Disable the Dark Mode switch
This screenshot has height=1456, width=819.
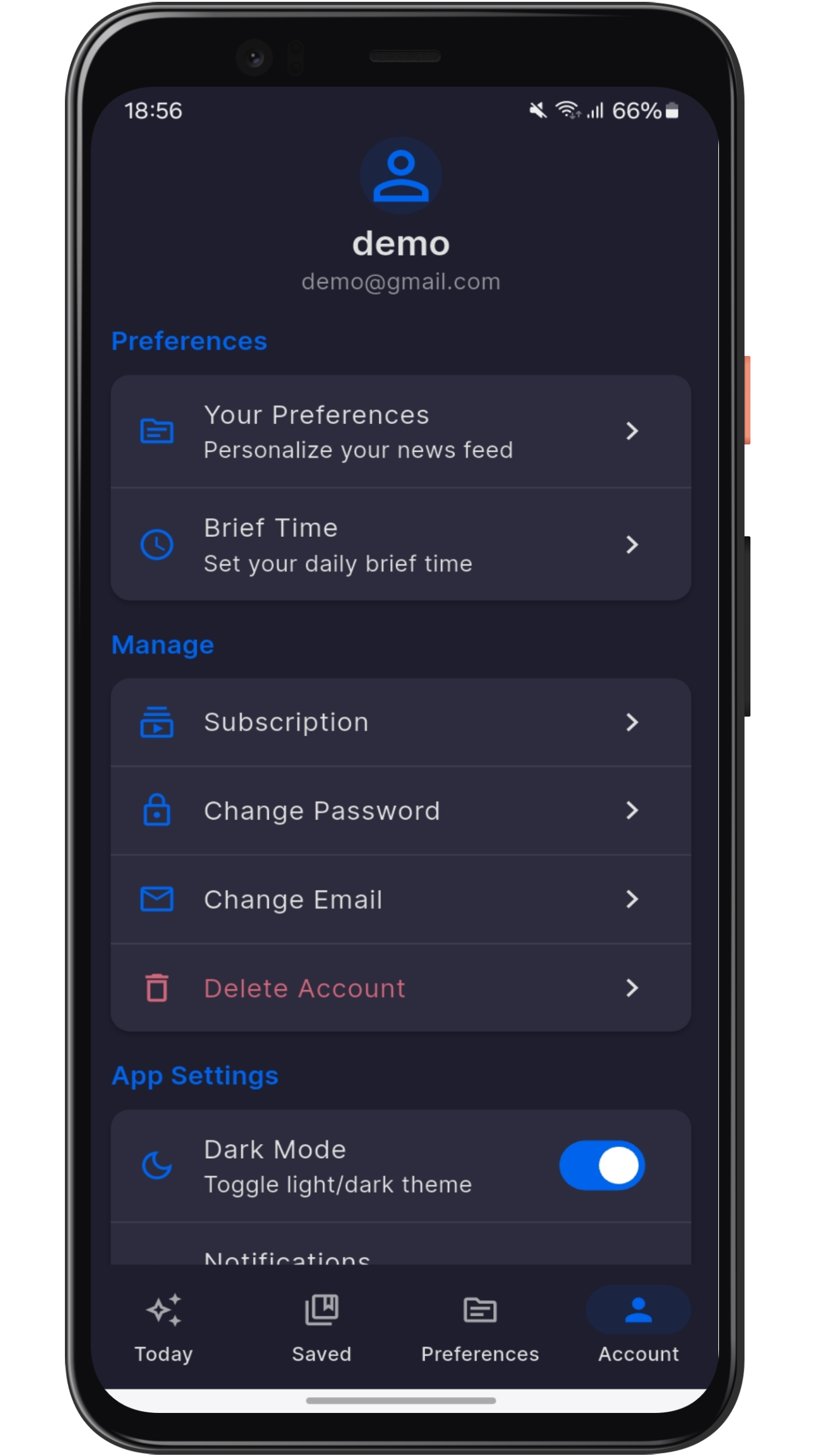coord(602,1165)
